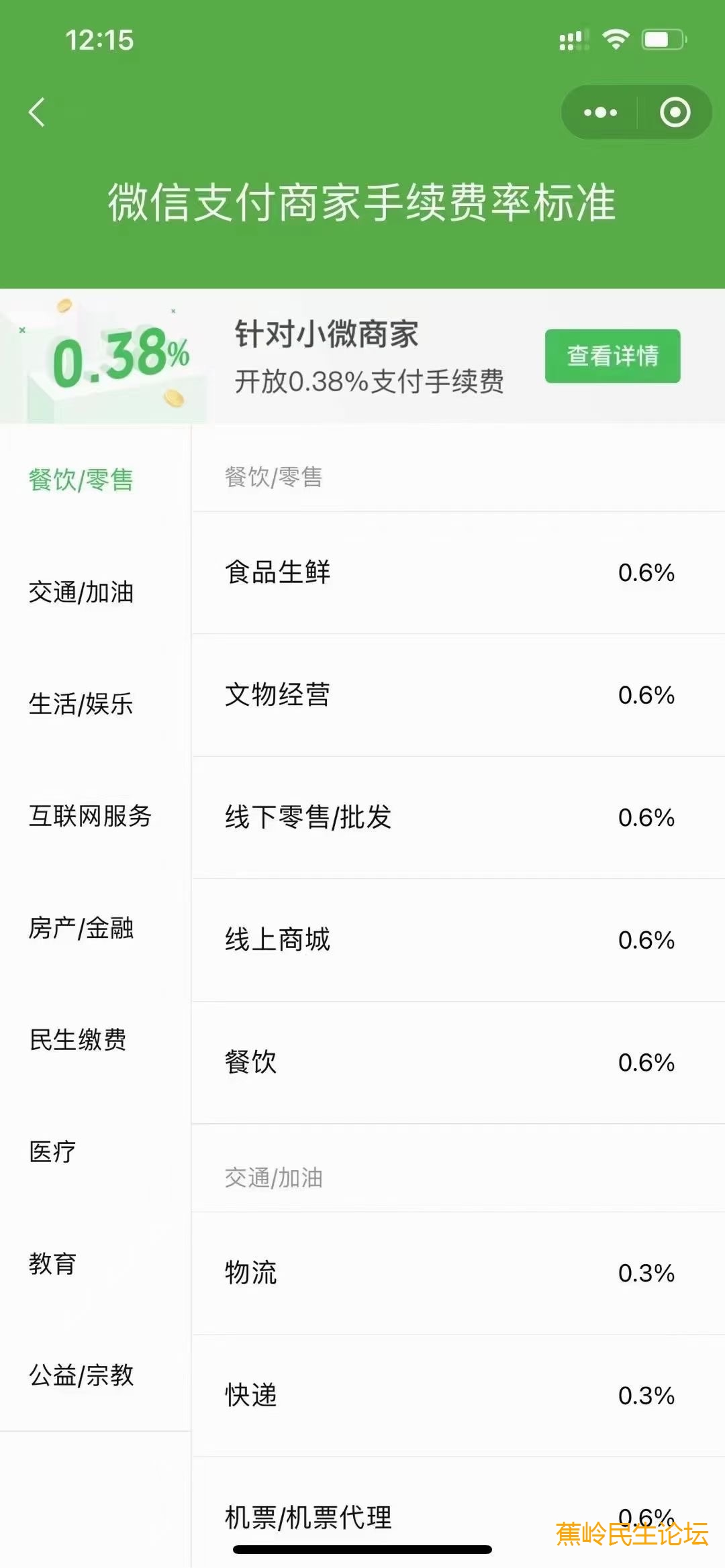Open the mini program more-options menu
The width and height of the screenshot is (725, 1568).
point(599,112)
